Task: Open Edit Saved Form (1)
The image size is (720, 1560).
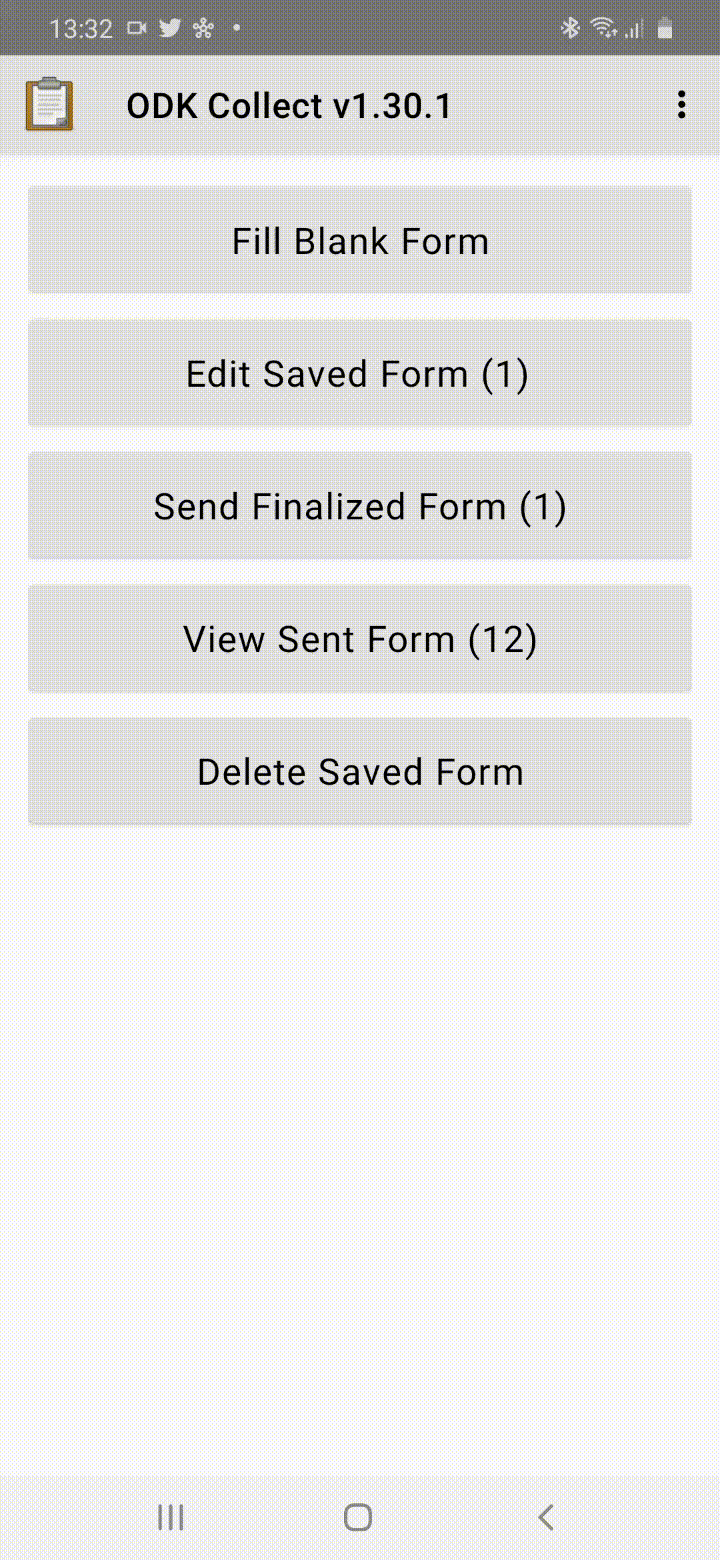Action: tap(360, 374)
